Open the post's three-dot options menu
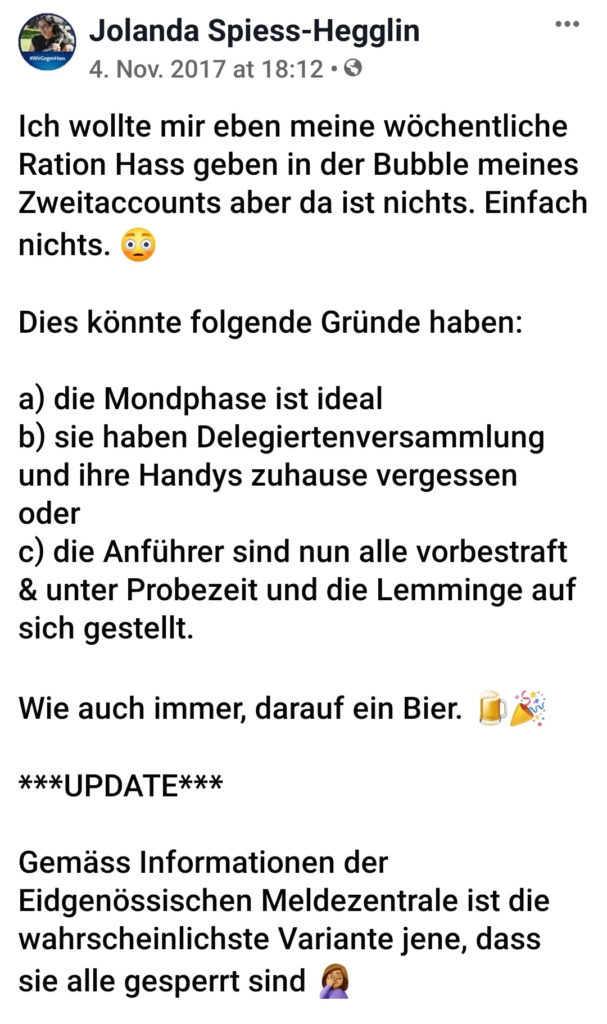Viewport: 607px width, 1024px height. (x=566, y=24)
